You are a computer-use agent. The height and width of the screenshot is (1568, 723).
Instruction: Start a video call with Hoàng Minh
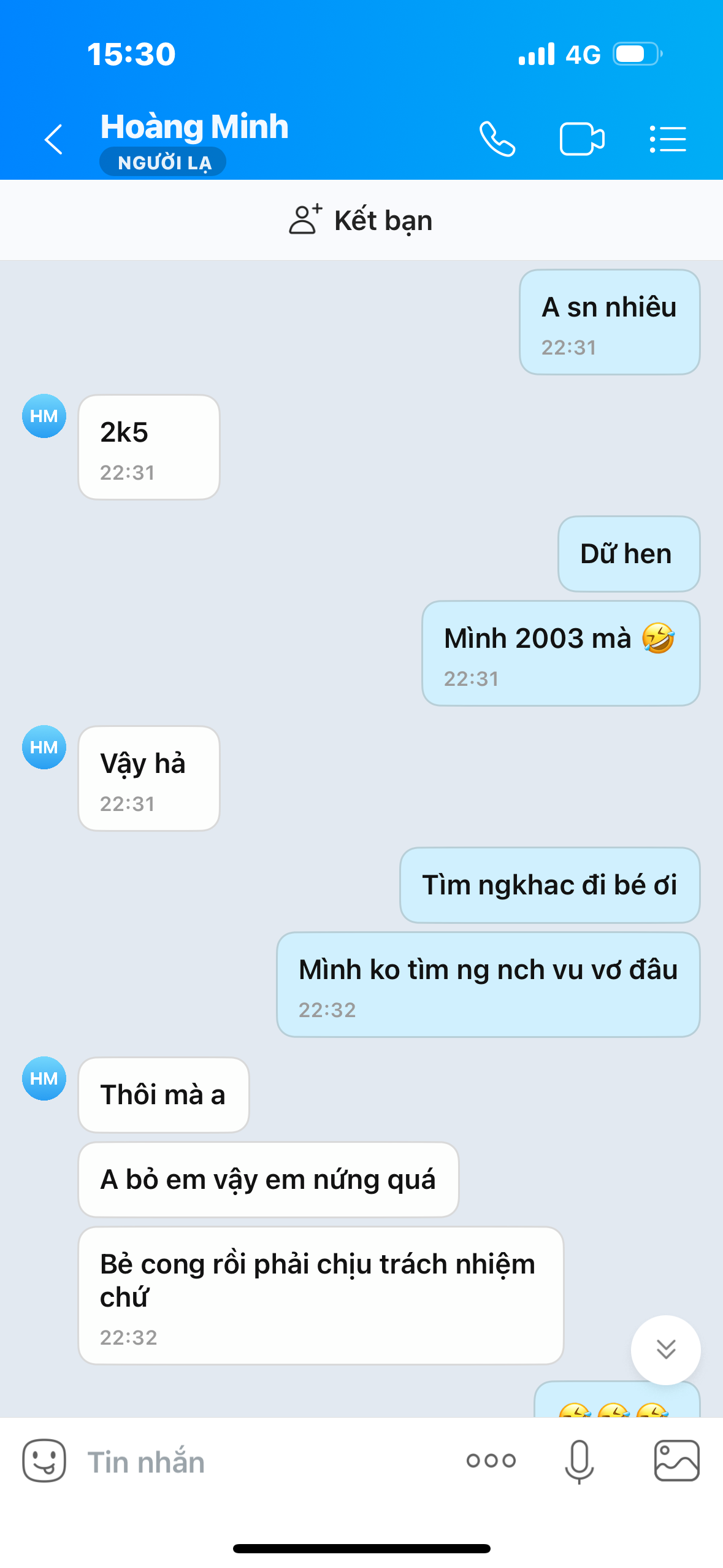[582, 139]
